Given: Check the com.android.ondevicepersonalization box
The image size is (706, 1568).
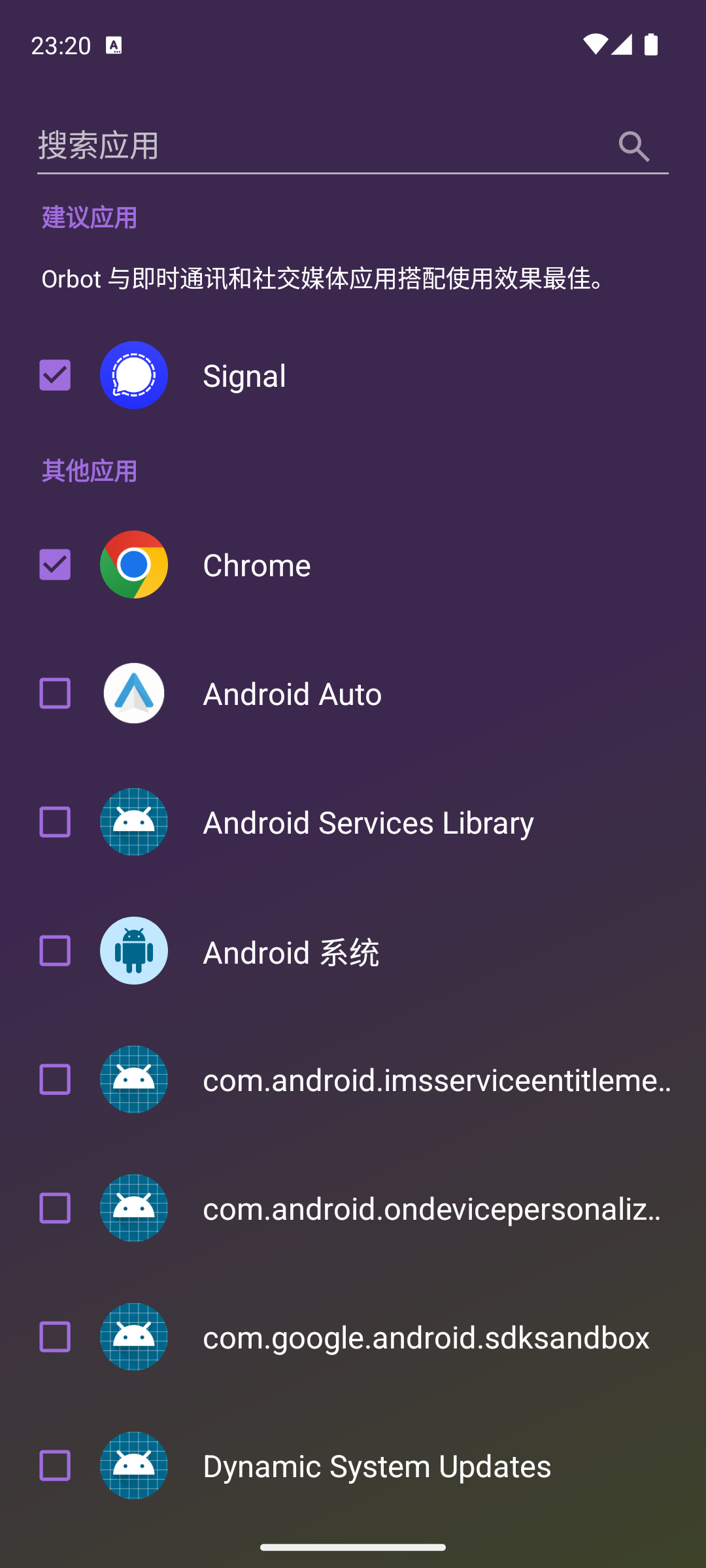Looking at the screenshot, I should click(x=55, y=1208).
